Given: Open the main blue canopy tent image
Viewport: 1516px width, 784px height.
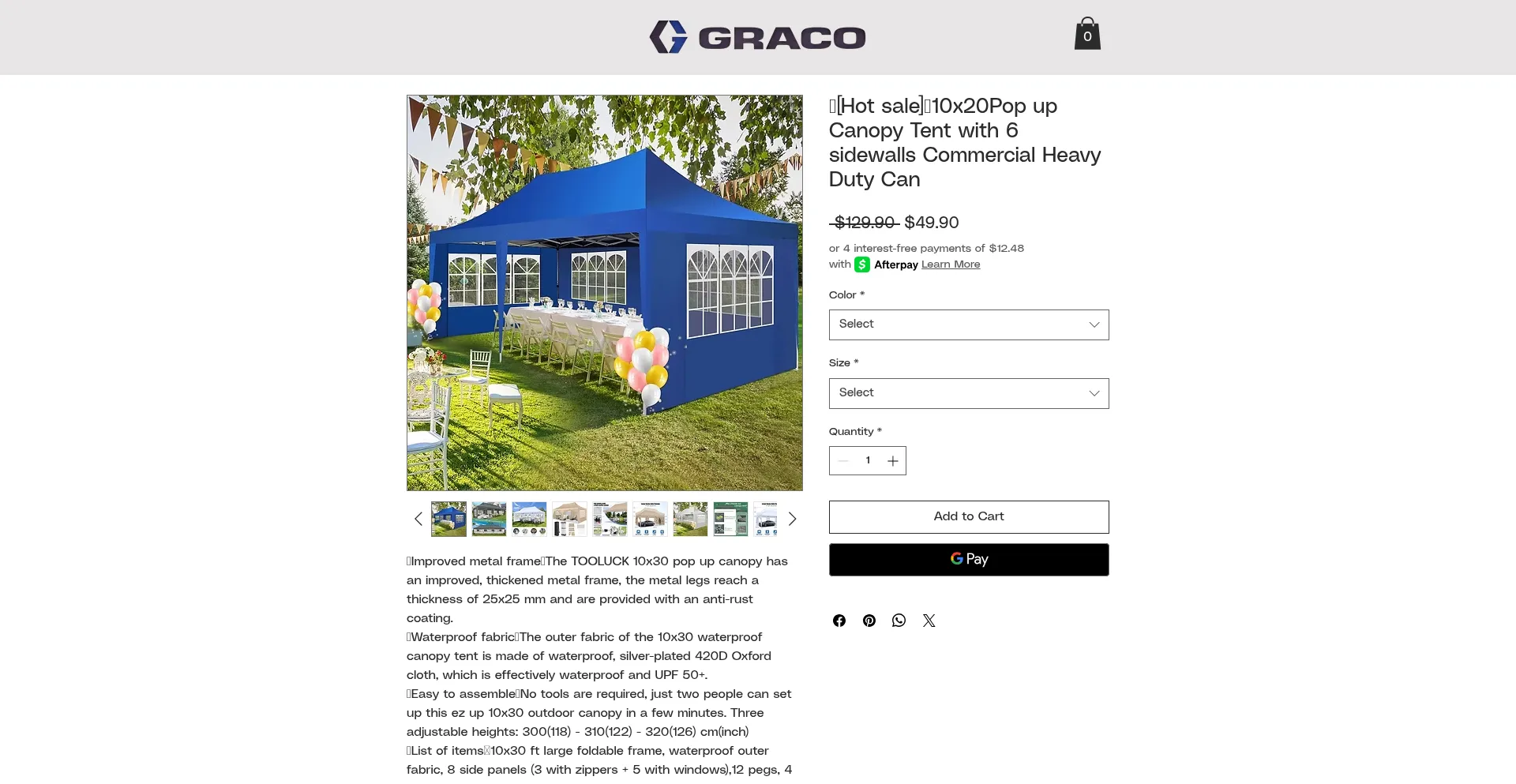Looking at the screenshot, I should [605, 293].
